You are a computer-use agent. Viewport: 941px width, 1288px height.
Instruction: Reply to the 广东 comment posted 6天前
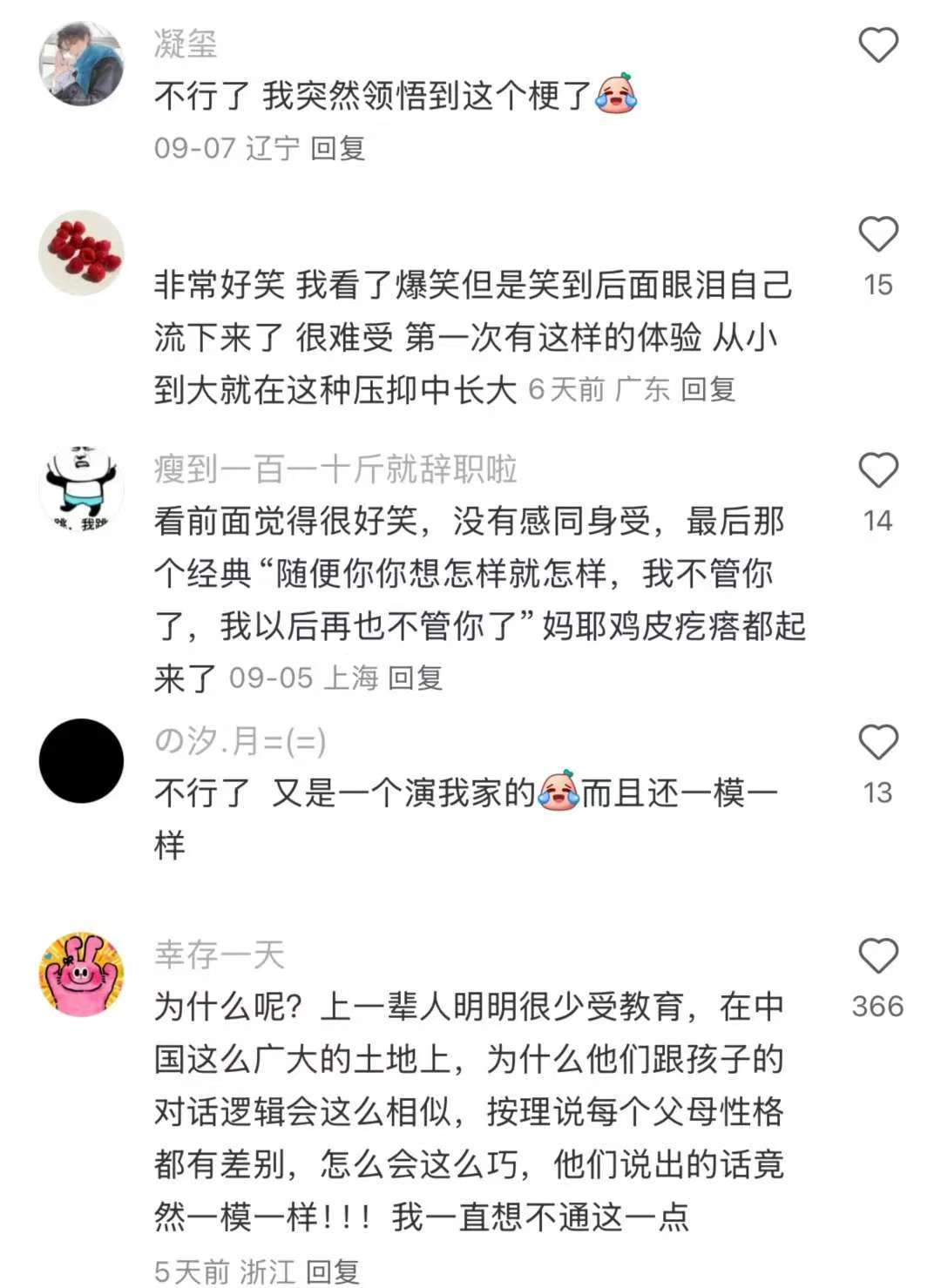(x=707, y=389)
